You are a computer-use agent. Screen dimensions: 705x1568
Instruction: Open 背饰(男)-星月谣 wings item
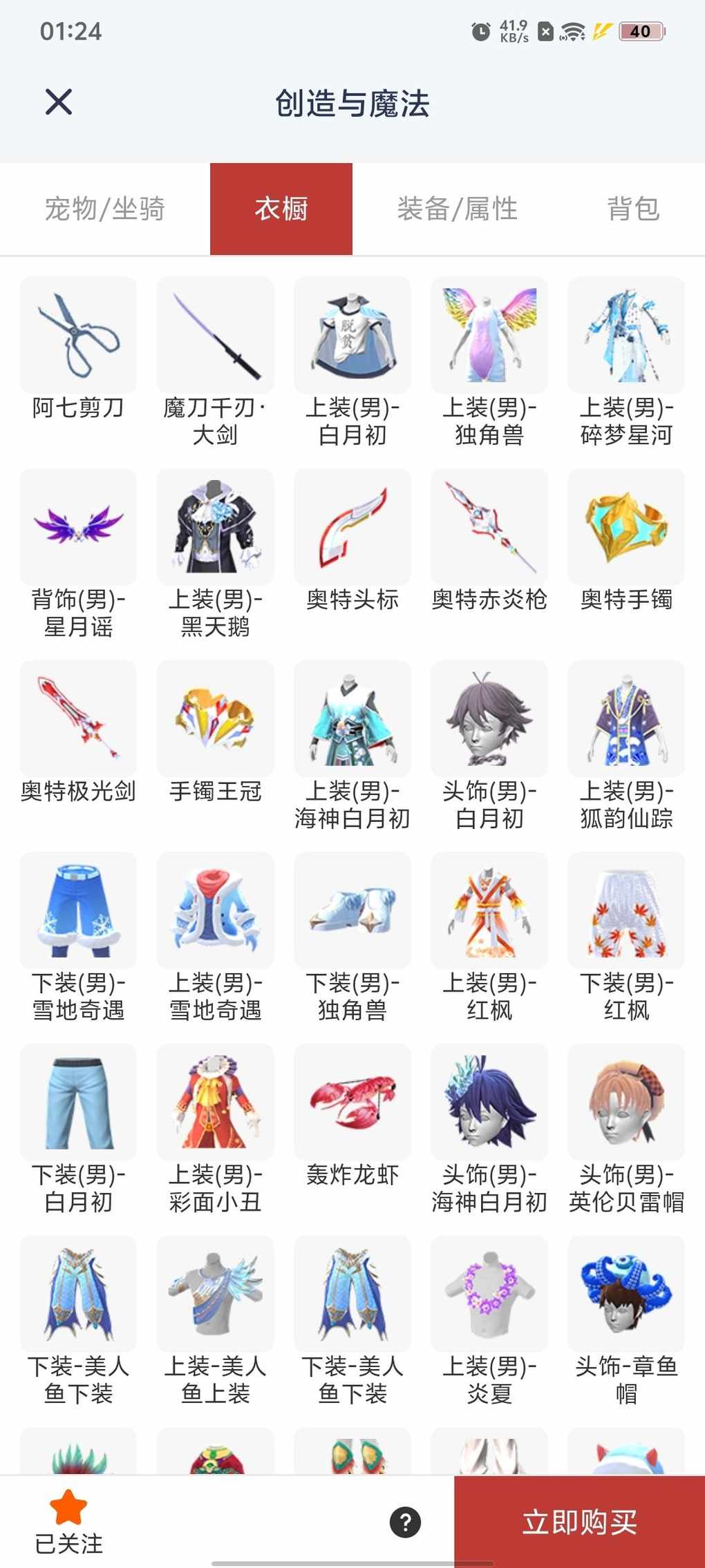pyautogui.click(x=78, y=528)
